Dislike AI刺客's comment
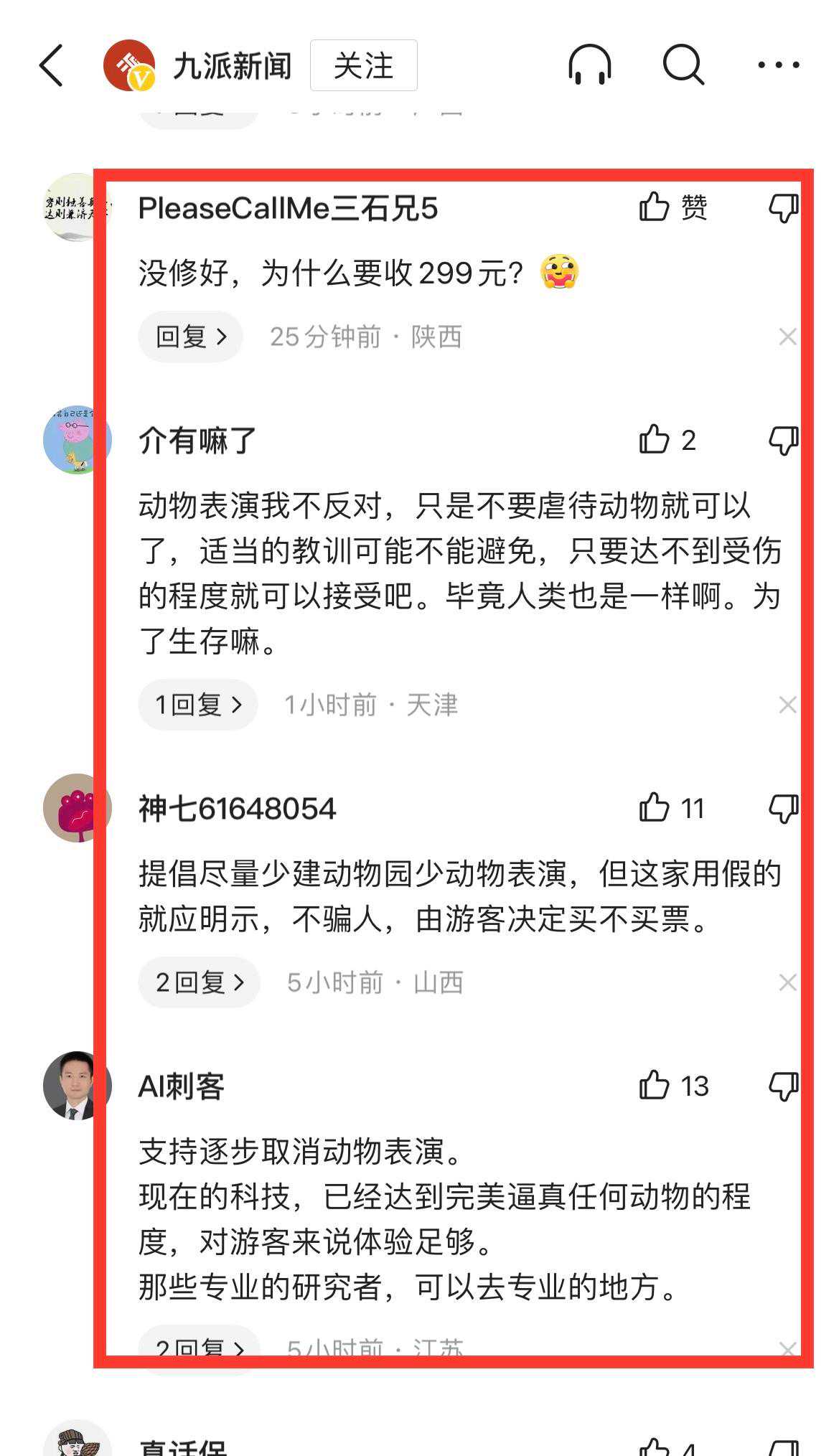 tap(783, 1085)
